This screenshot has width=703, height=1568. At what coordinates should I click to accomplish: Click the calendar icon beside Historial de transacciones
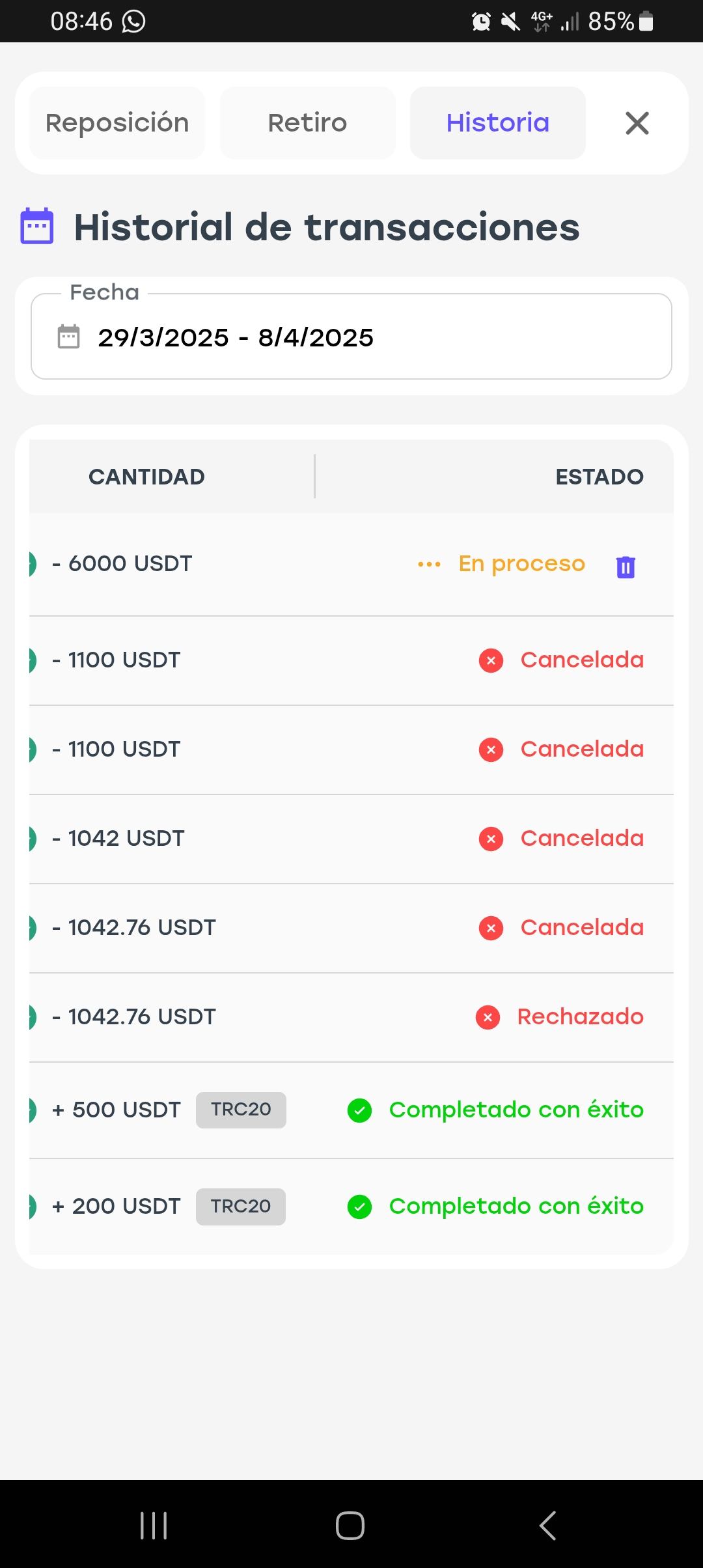[x=36, y=226]
